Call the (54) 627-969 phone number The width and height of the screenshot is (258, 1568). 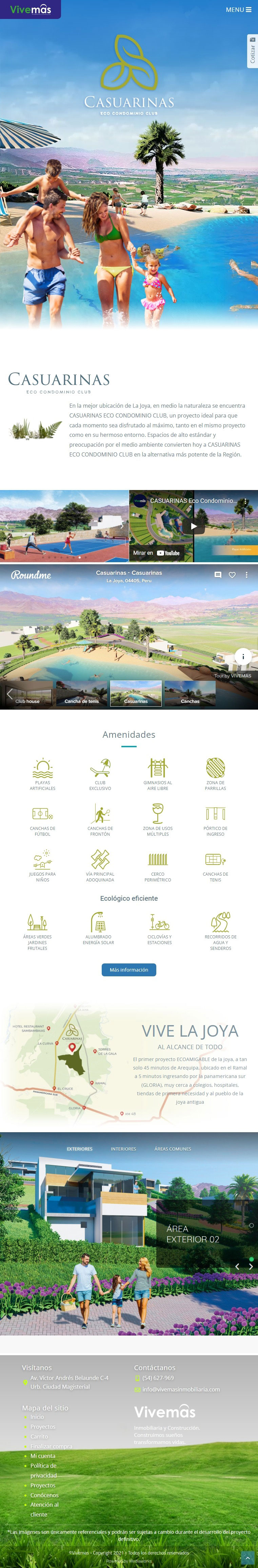click(158, 1378)
